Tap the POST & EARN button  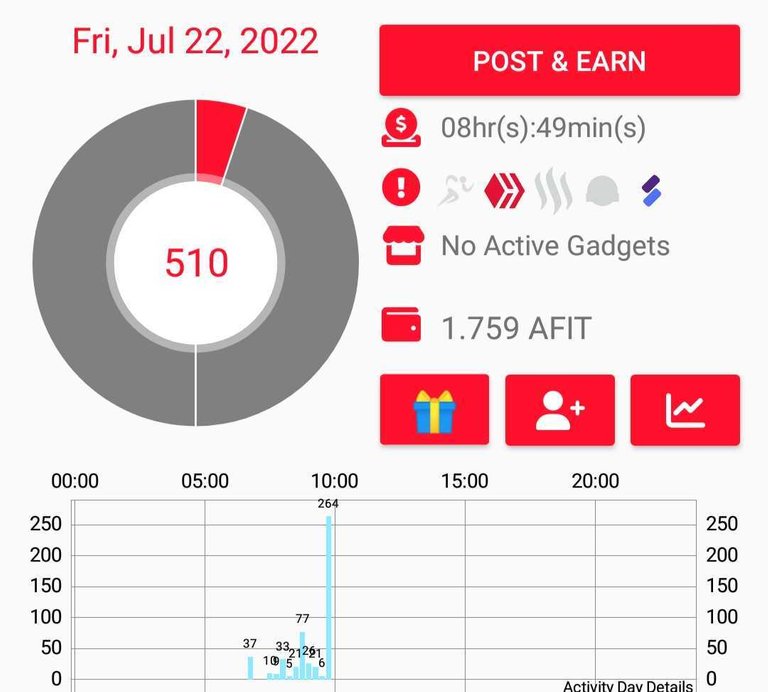click(x=559, y=61)
